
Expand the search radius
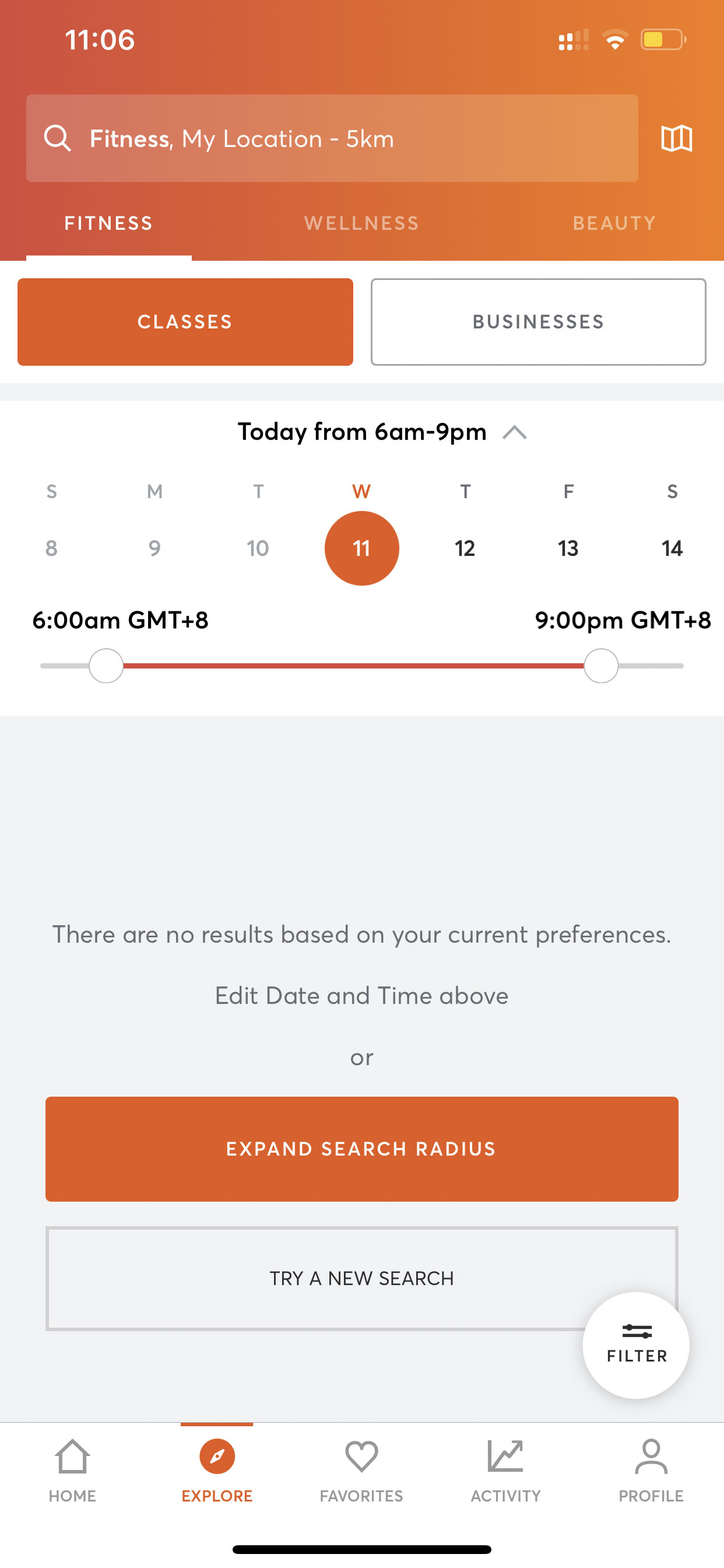(361, 1149)
